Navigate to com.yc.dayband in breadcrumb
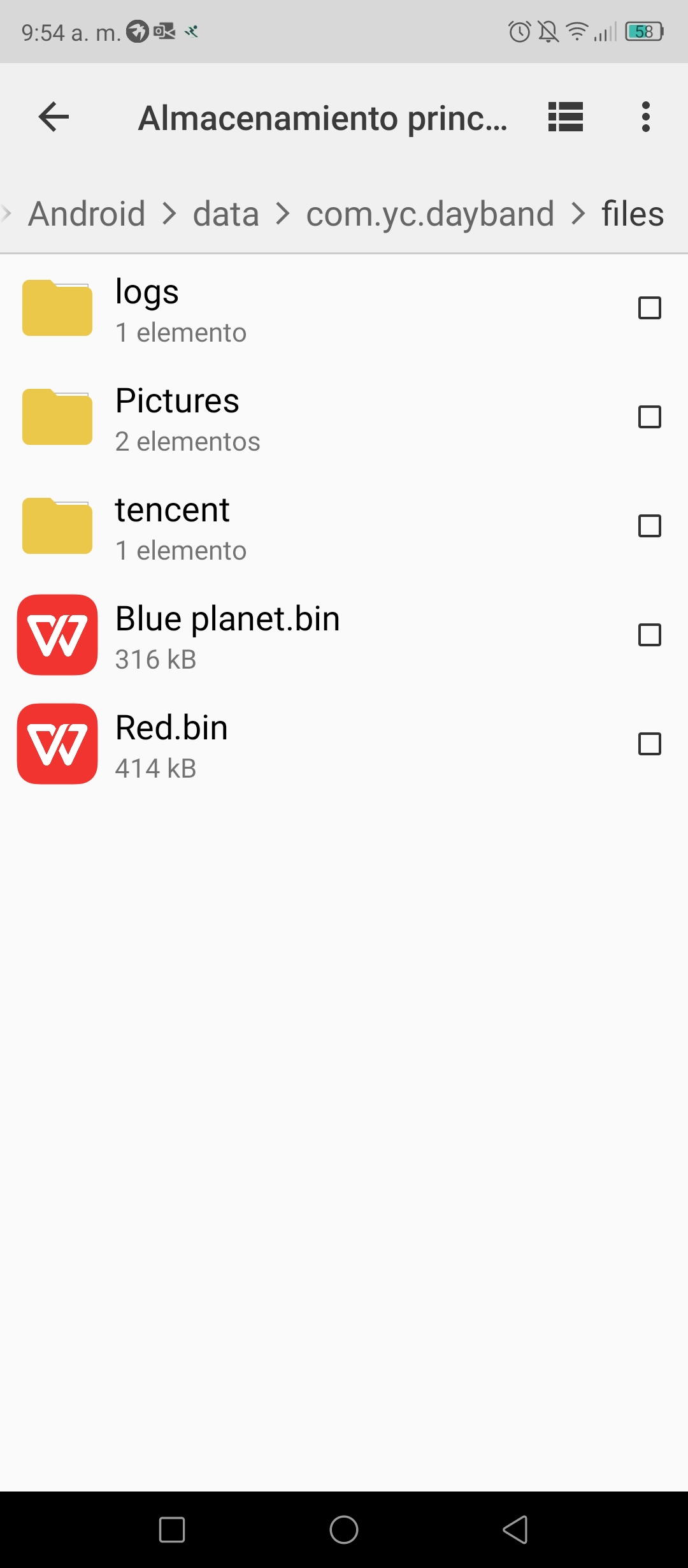 (430, 214)
